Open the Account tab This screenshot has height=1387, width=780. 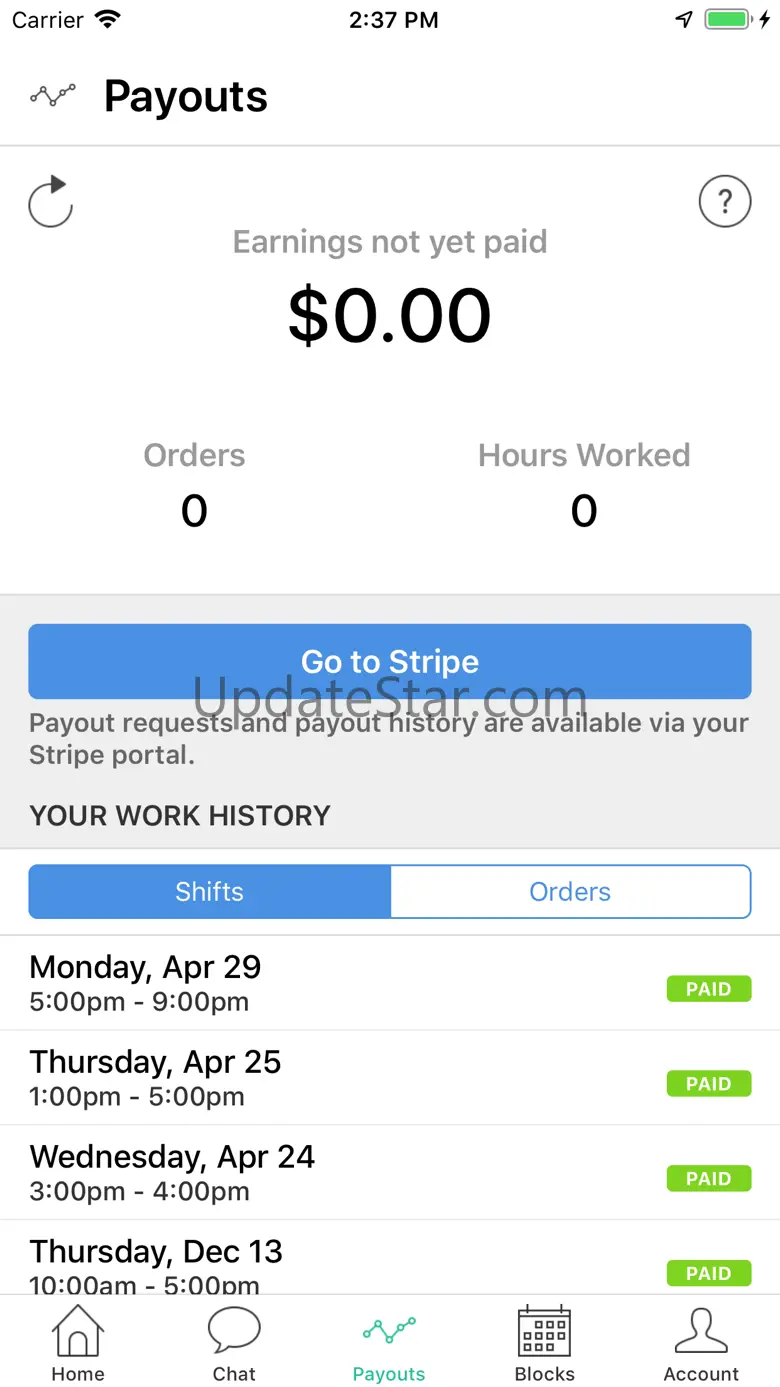pyautogui.click(x=701, y=1344)
